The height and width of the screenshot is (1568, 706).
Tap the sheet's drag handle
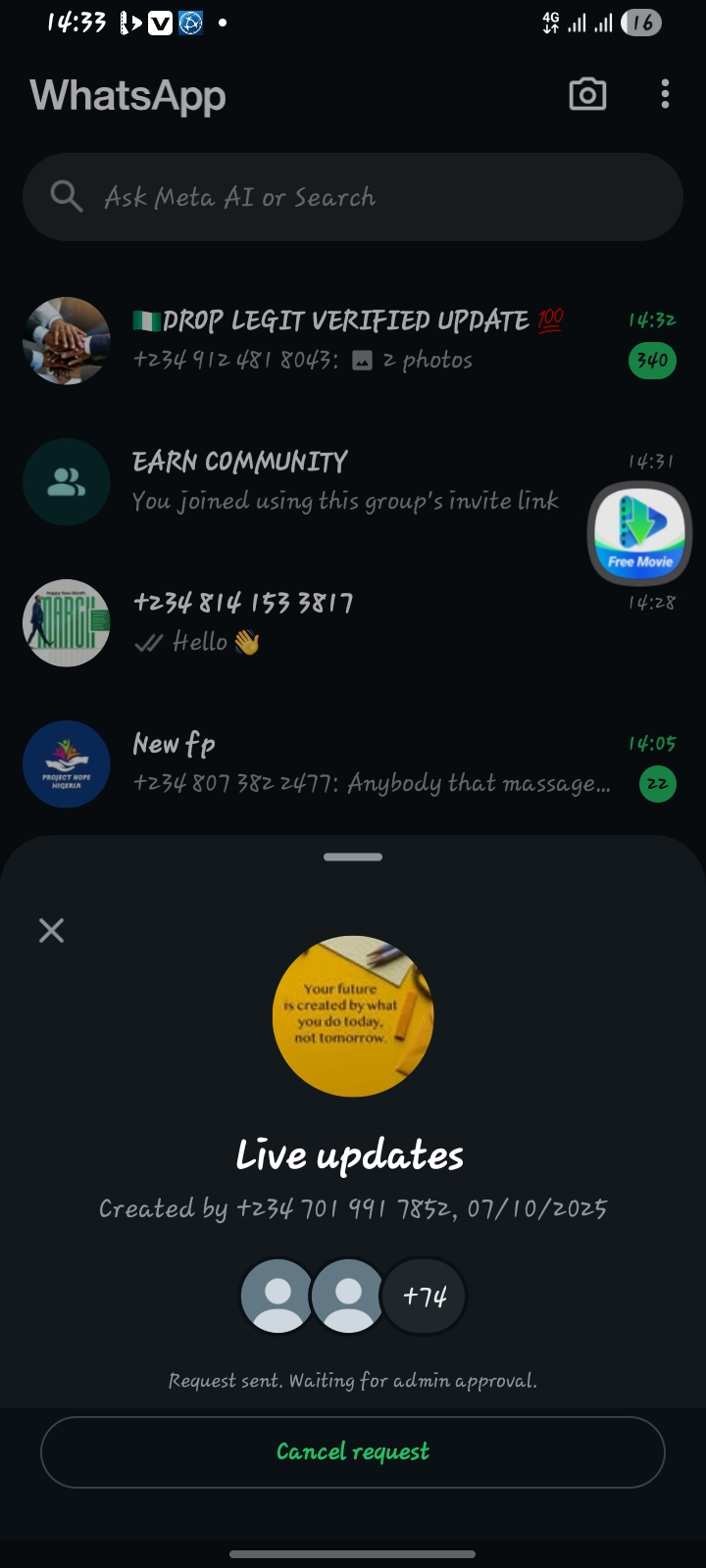tap(353, 857)
